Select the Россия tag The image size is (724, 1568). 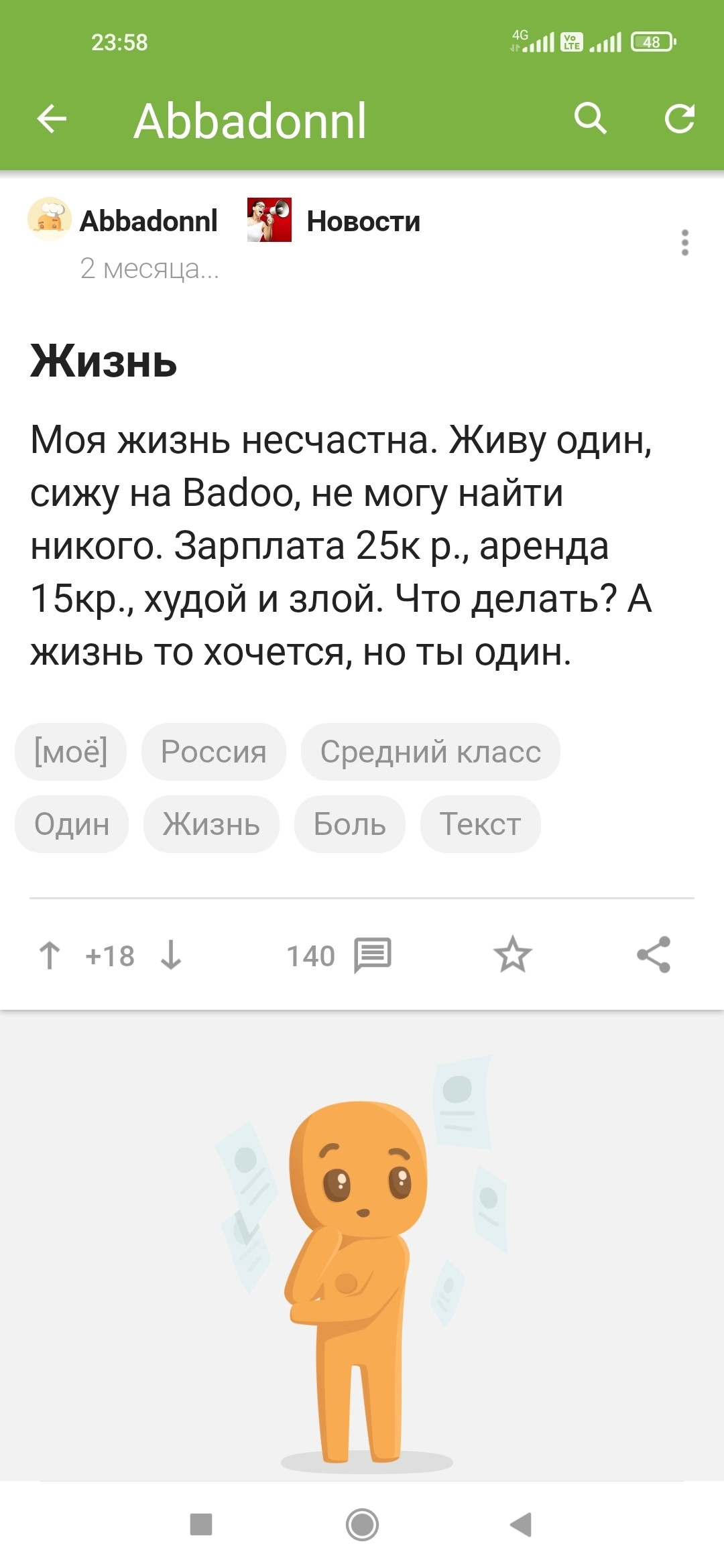tap(213, 752)
